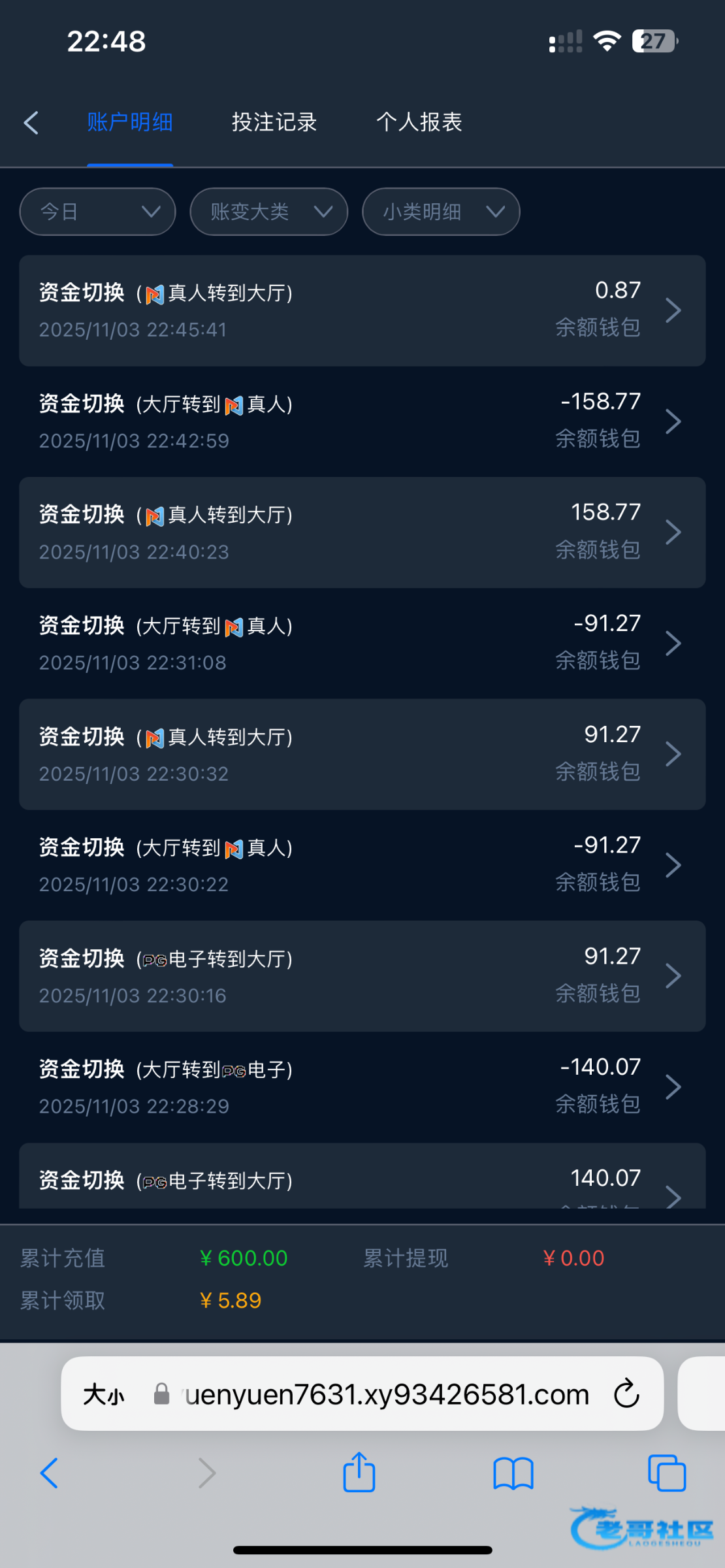Screen dimensions: 725x1568
Task: Reload the page in the address bar
Action: pyautogui.click(x=626, y=1394)
